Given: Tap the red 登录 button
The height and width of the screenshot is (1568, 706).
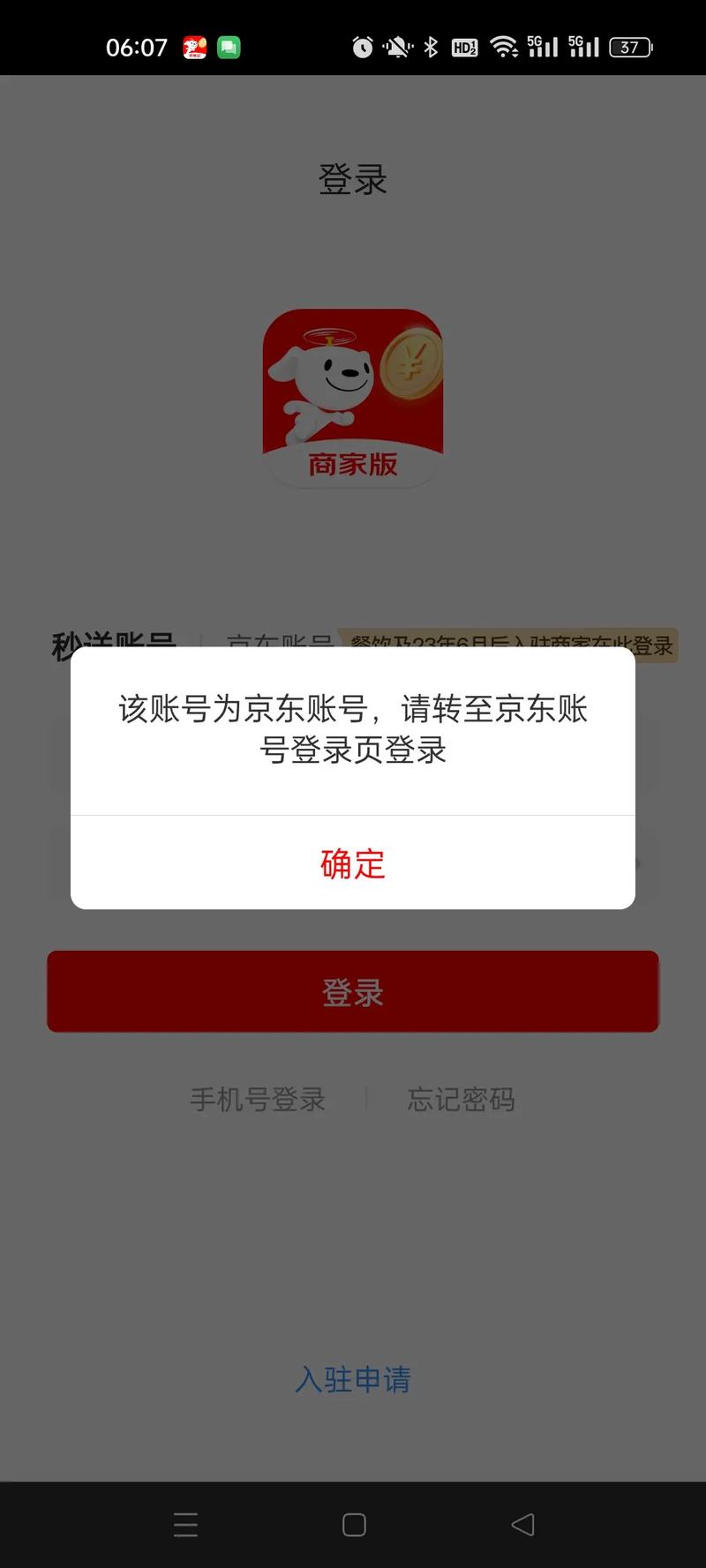Looking at the screenshot, I should 353,991.
